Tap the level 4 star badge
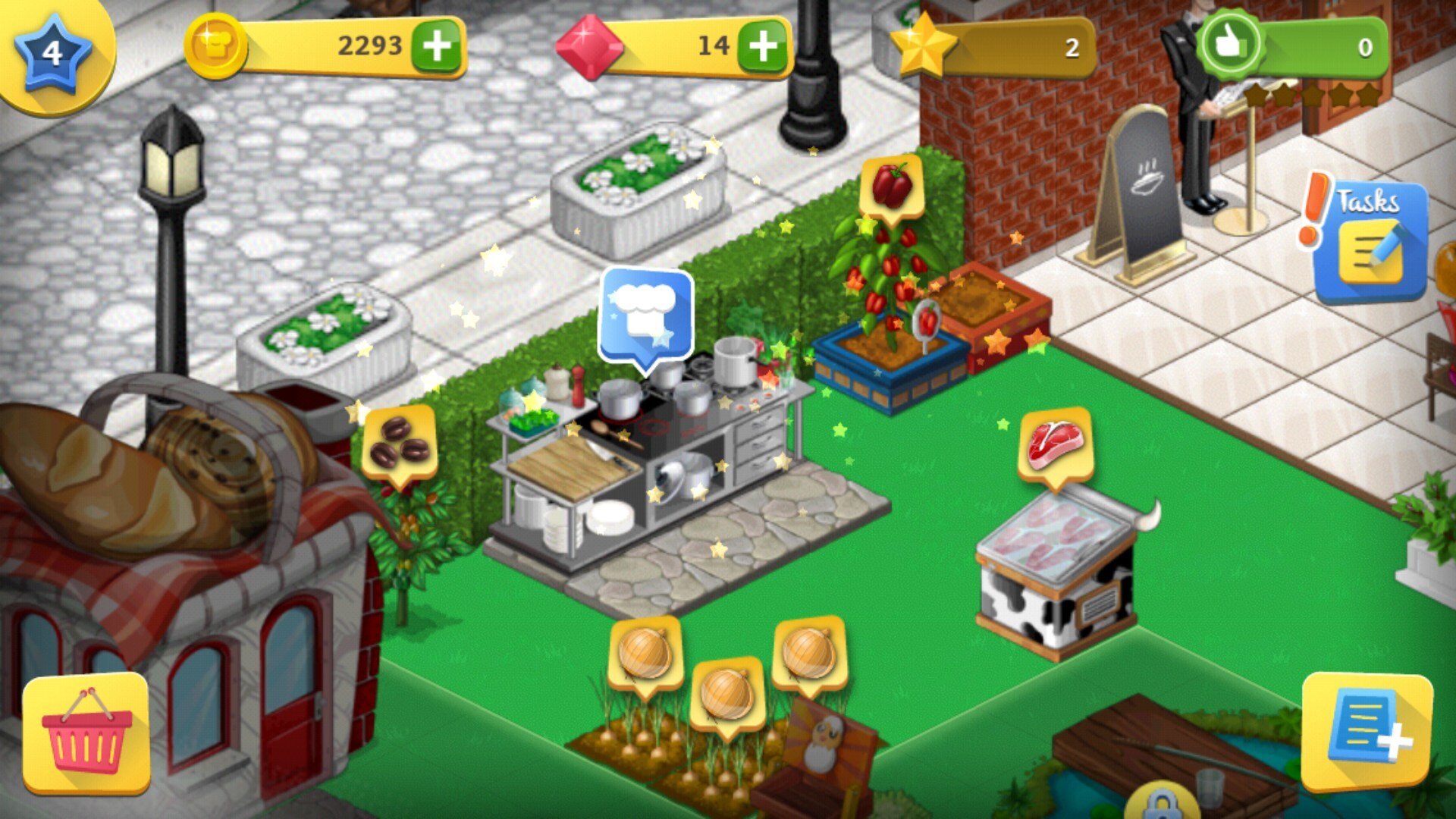Screen dimensions: 1456x819 [x=52, y=52]
